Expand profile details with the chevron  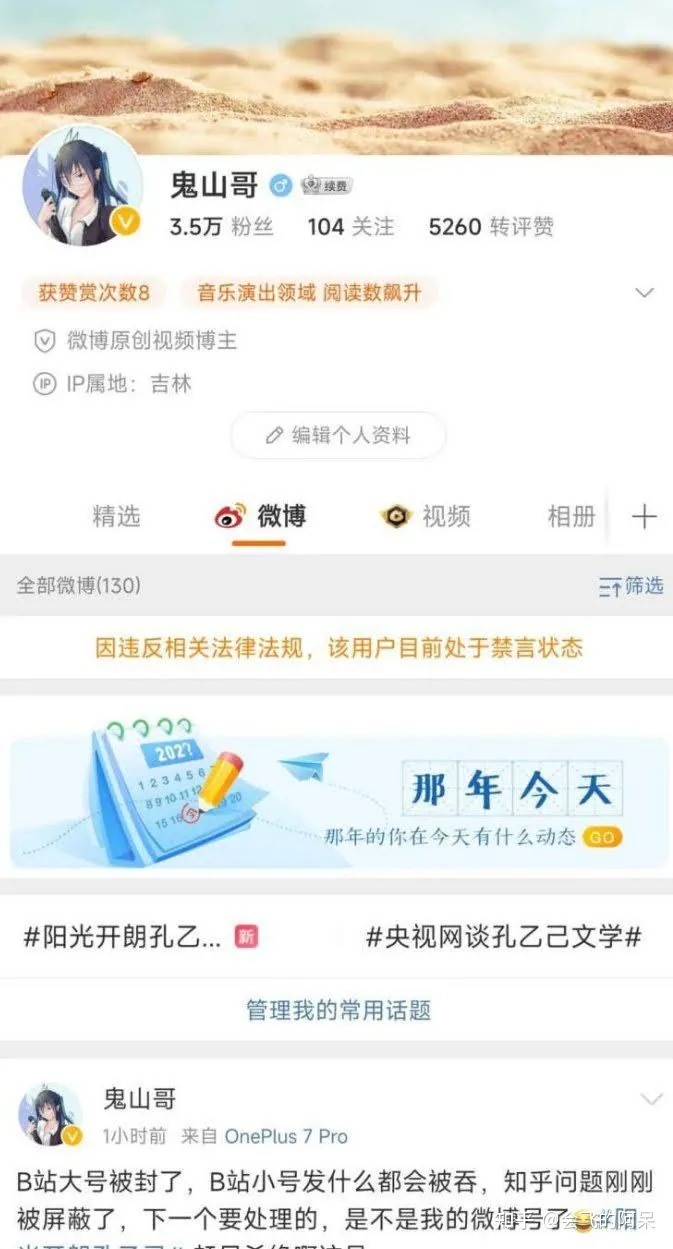pyautogui.click(x=645, y=293)
